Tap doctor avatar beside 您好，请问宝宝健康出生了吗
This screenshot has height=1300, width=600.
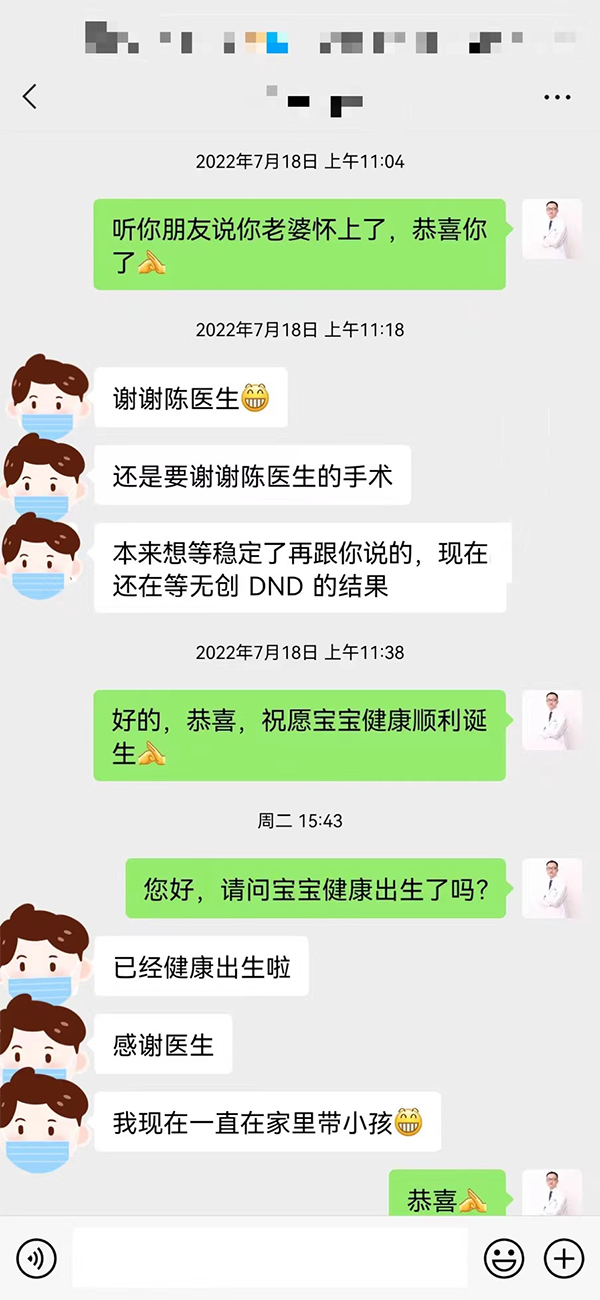pyautogui.click(x=552, y=888)
